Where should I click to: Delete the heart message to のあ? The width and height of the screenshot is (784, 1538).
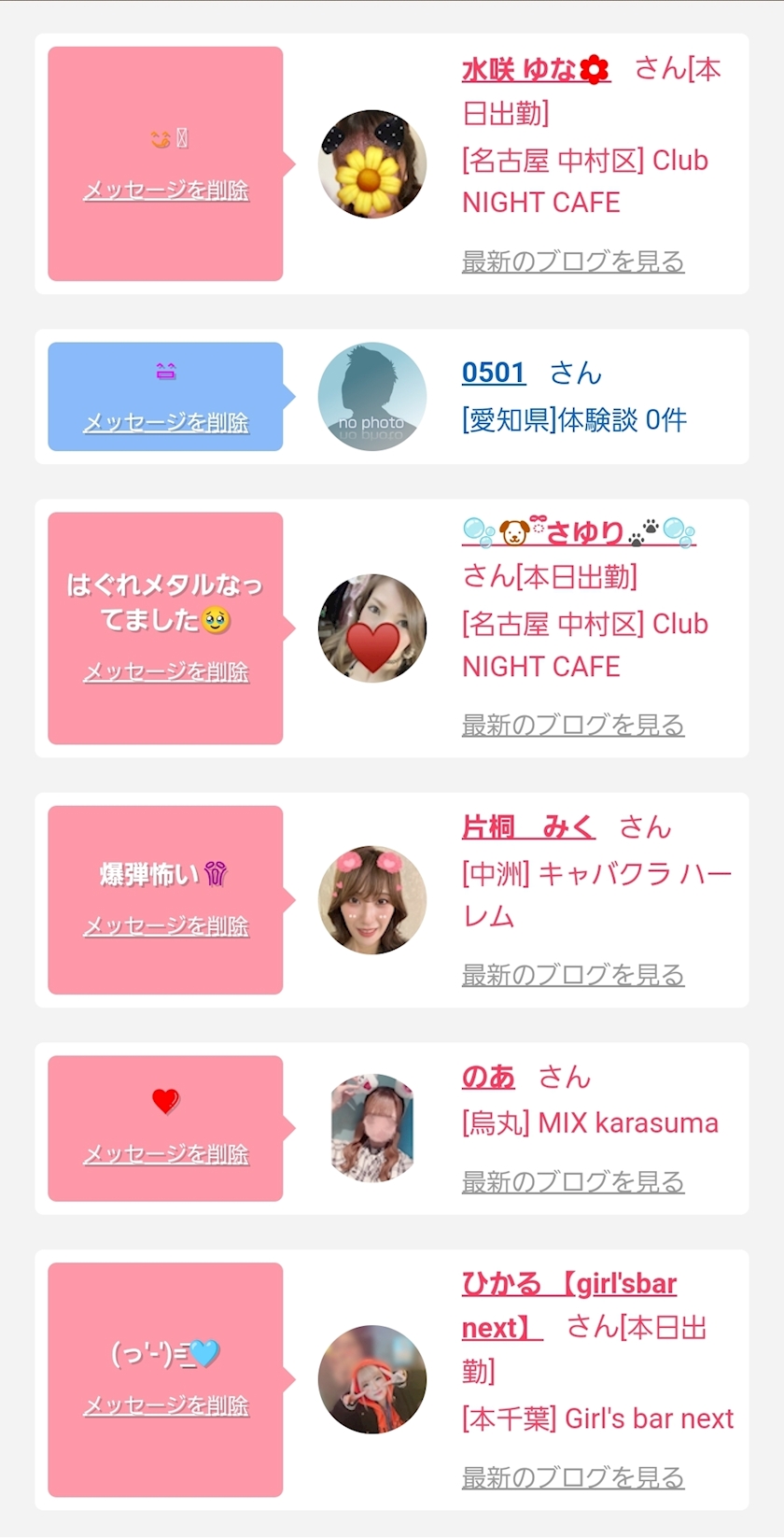[x=166, y=1155]
